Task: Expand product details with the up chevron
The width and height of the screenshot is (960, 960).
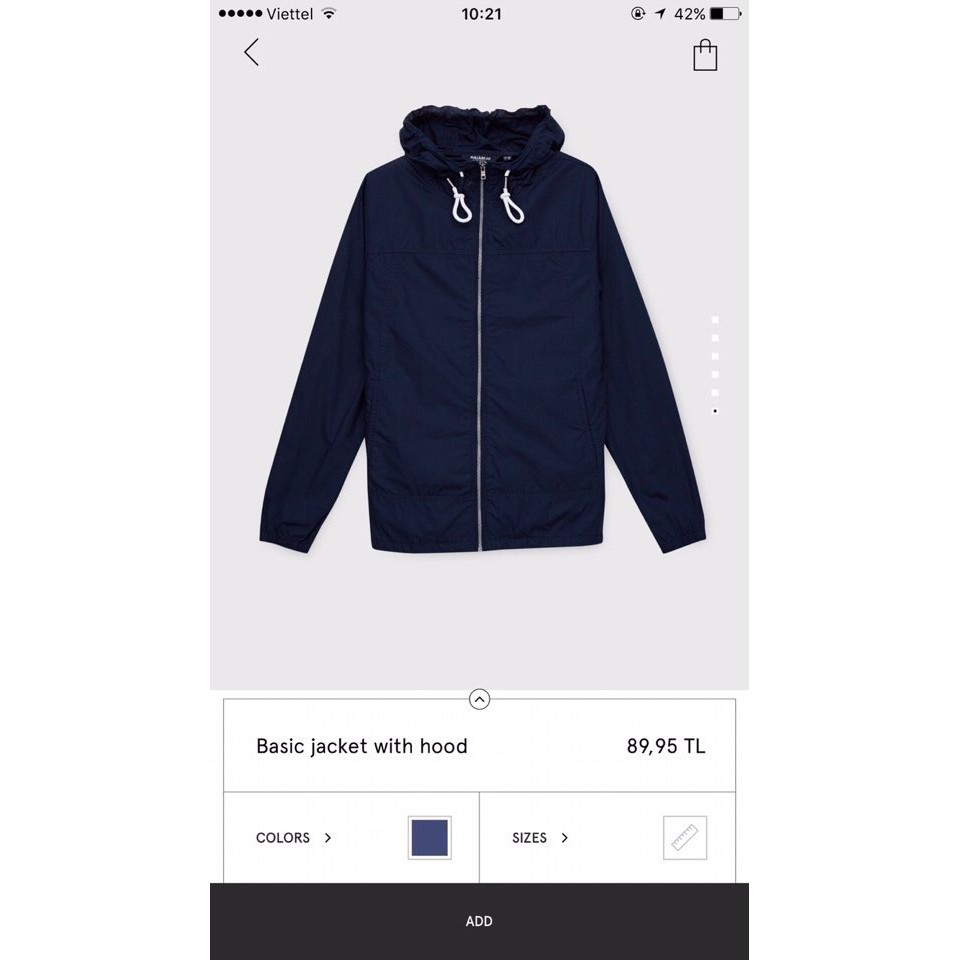Action: pyautogui.click(x=479, y=700)
